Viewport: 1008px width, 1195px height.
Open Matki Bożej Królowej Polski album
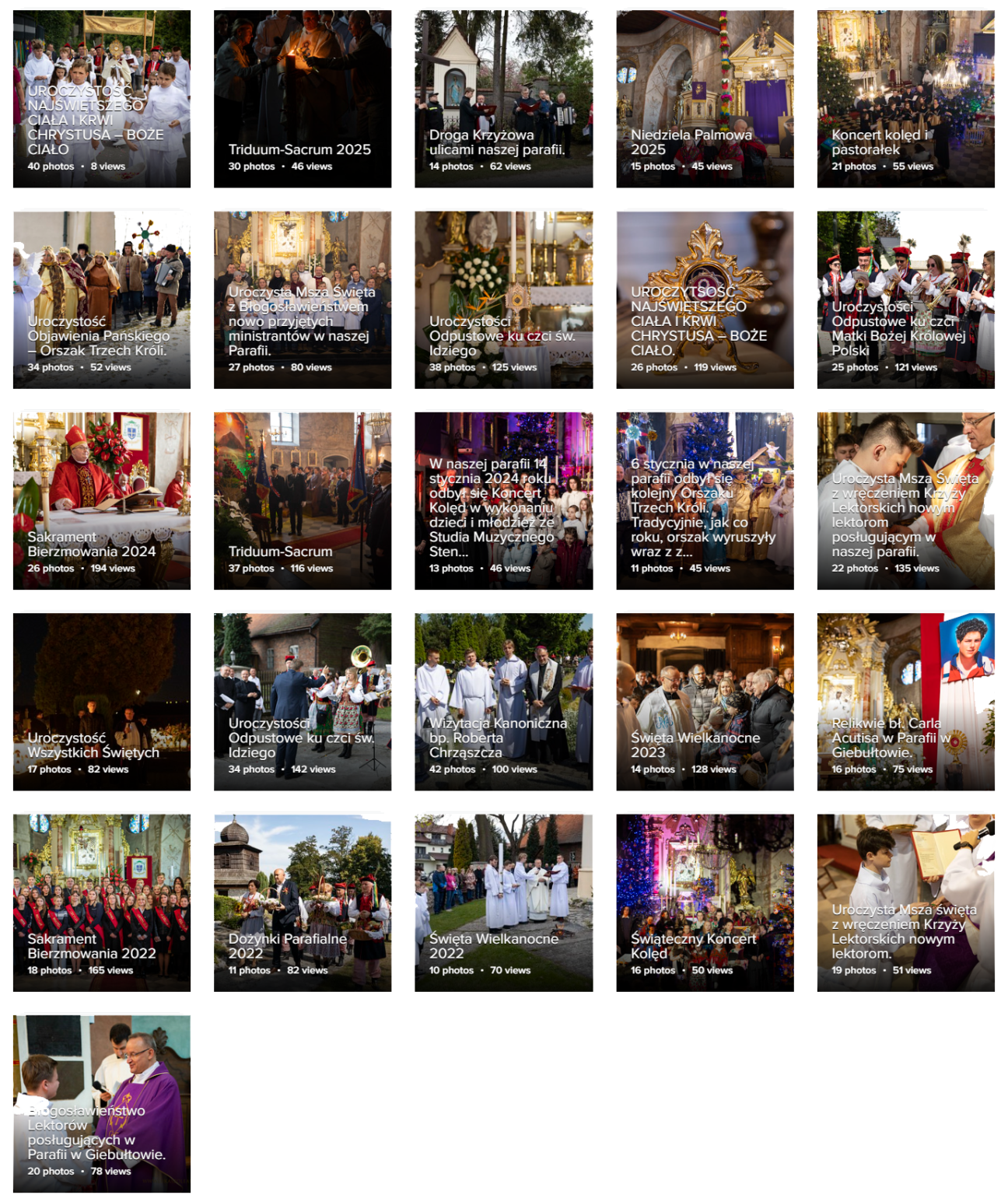(x=905, y=300)
